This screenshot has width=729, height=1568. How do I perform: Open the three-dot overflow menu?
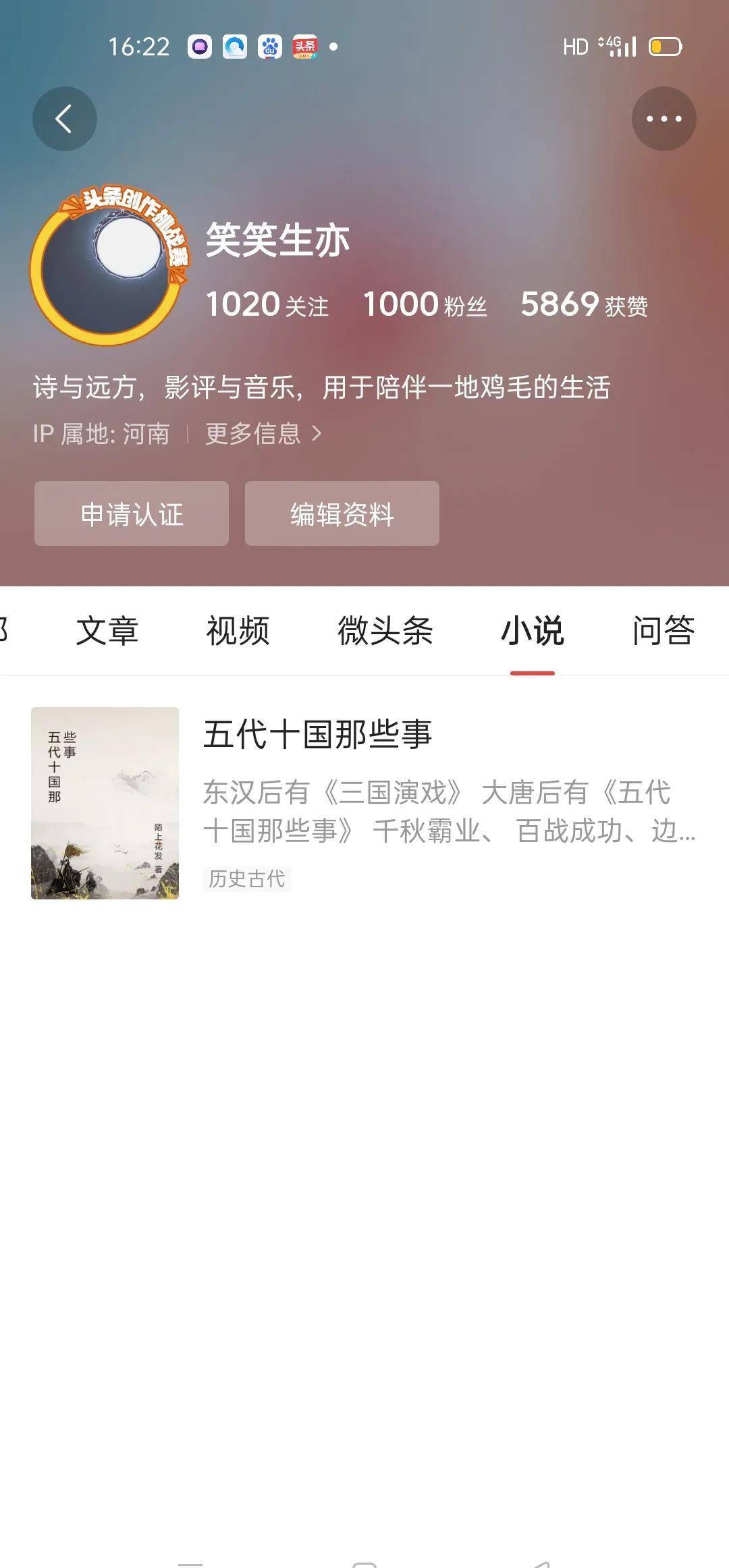[664, 119]
